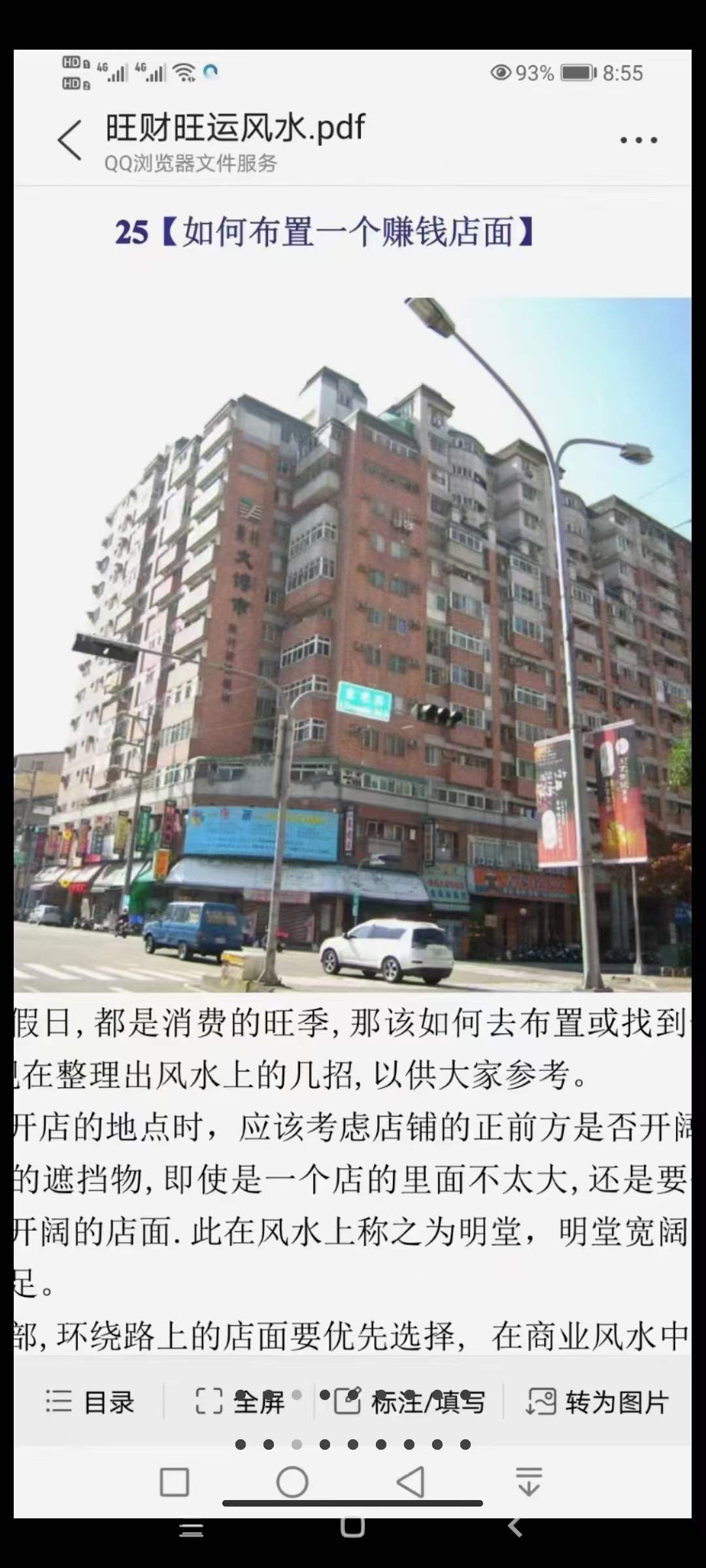Open the 目录 table of contents

tap(90, 1402)
